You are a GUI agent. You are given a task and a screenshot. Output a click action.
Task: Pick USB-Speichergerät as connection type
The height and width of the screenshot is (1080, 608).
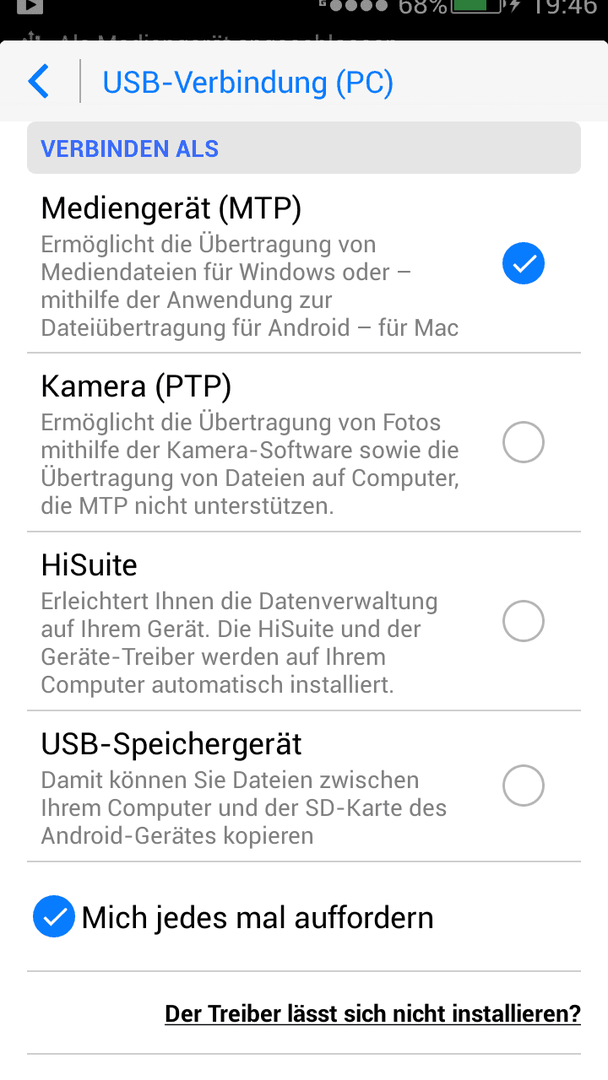pos(304,787)
